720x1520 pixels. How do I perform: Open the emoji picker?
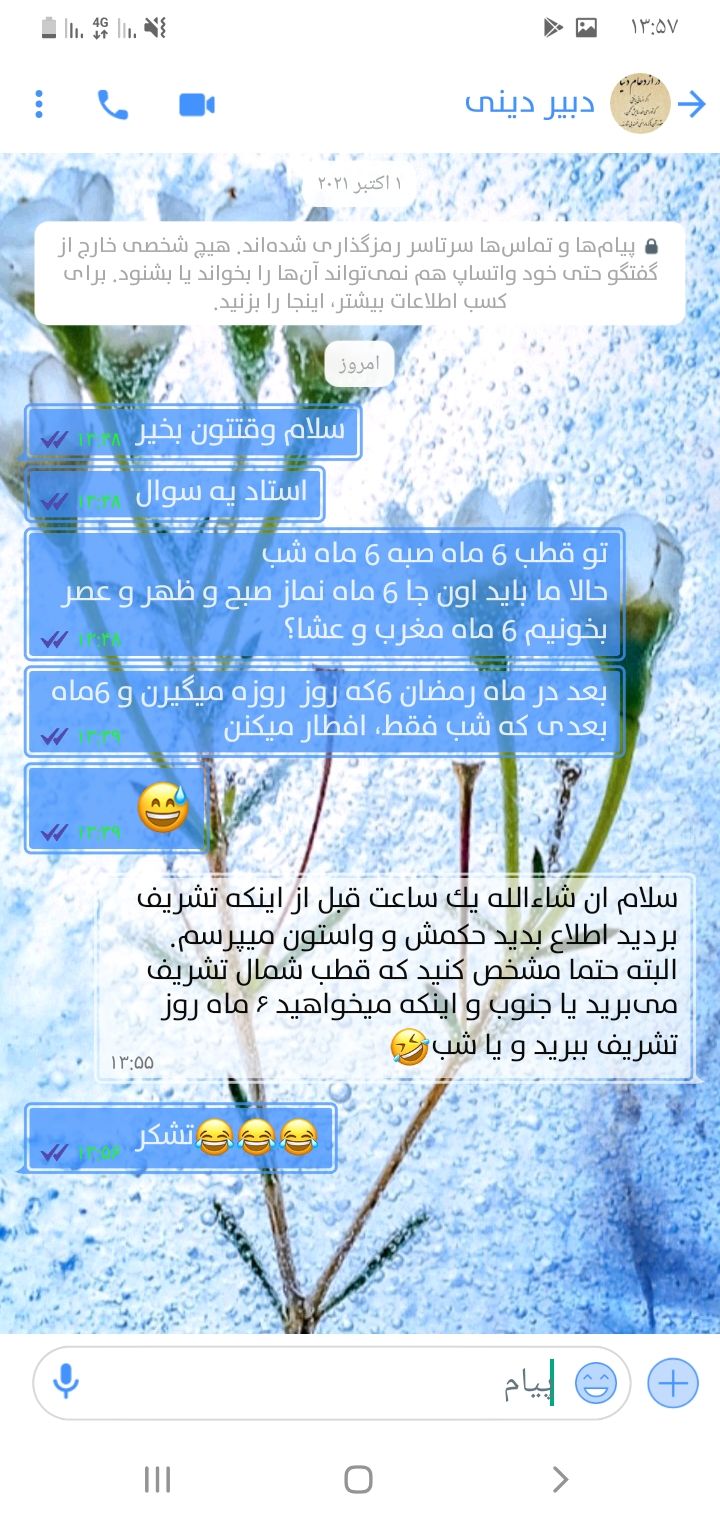(596, 1384)
